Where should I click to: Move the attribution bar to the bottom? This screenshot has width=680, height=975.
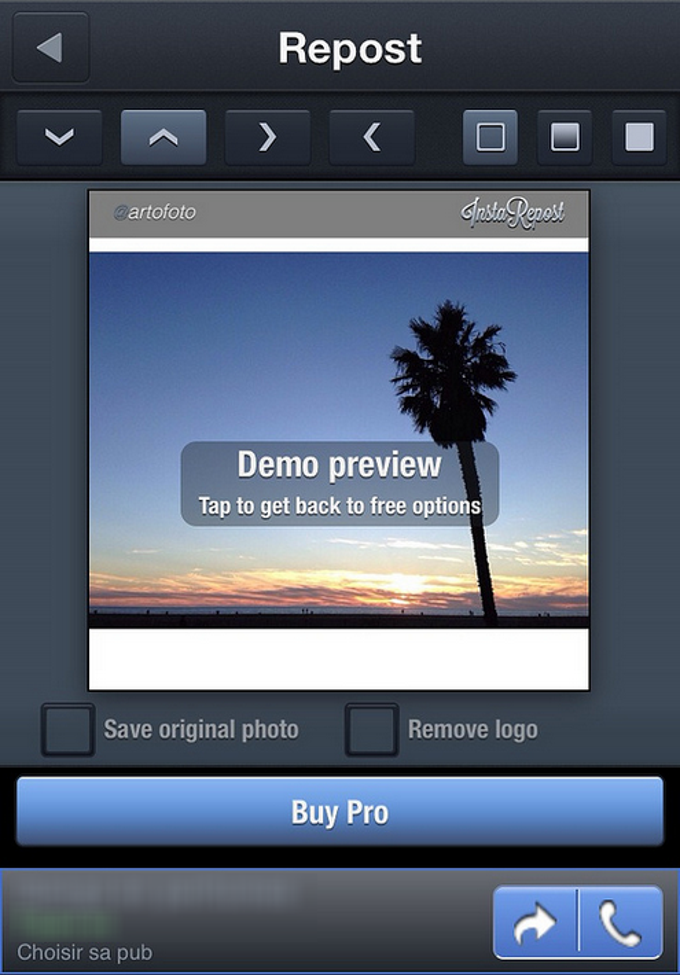(x=60, y=137)
